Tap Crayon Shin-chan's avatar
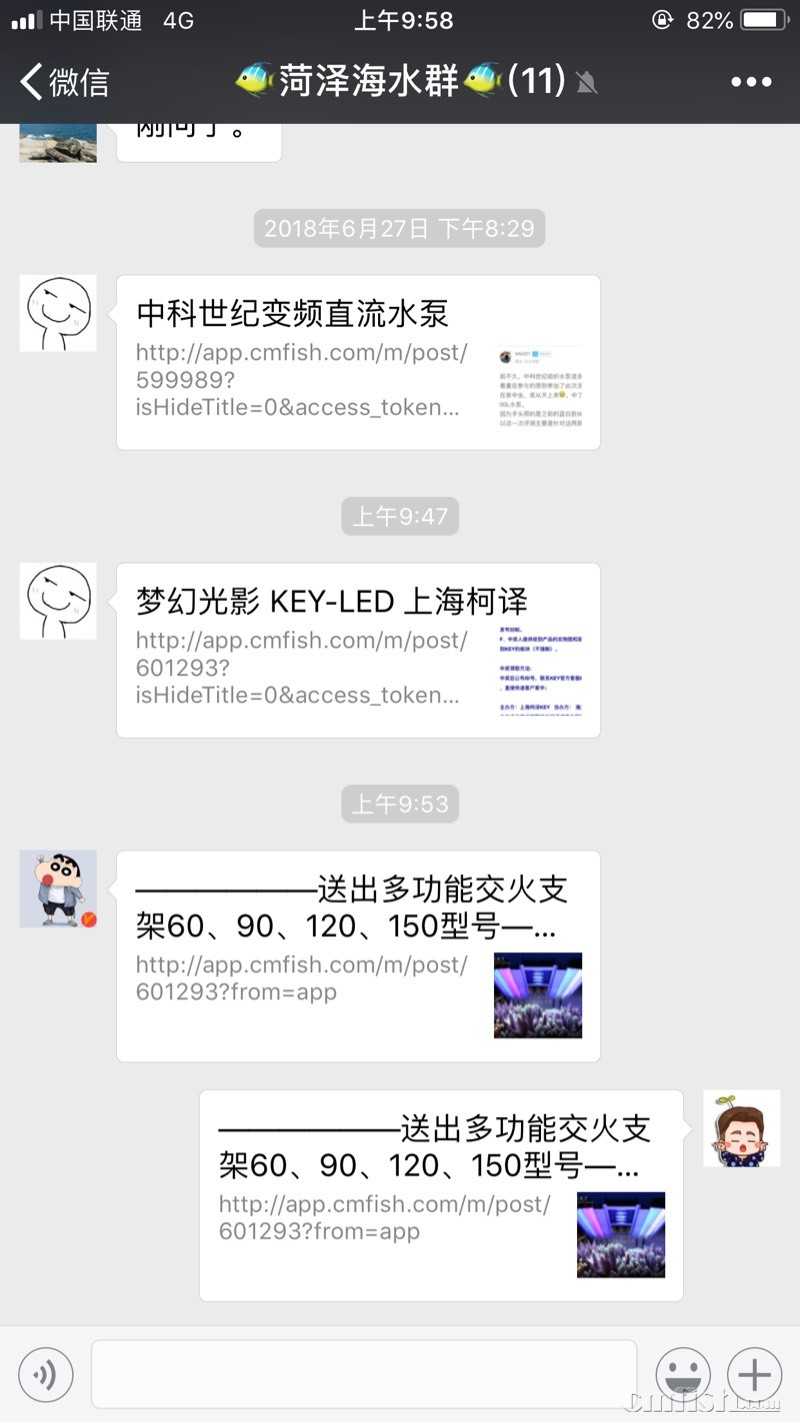The height and width of the screenshot is (1423, 800). click(x=57, y=888)
